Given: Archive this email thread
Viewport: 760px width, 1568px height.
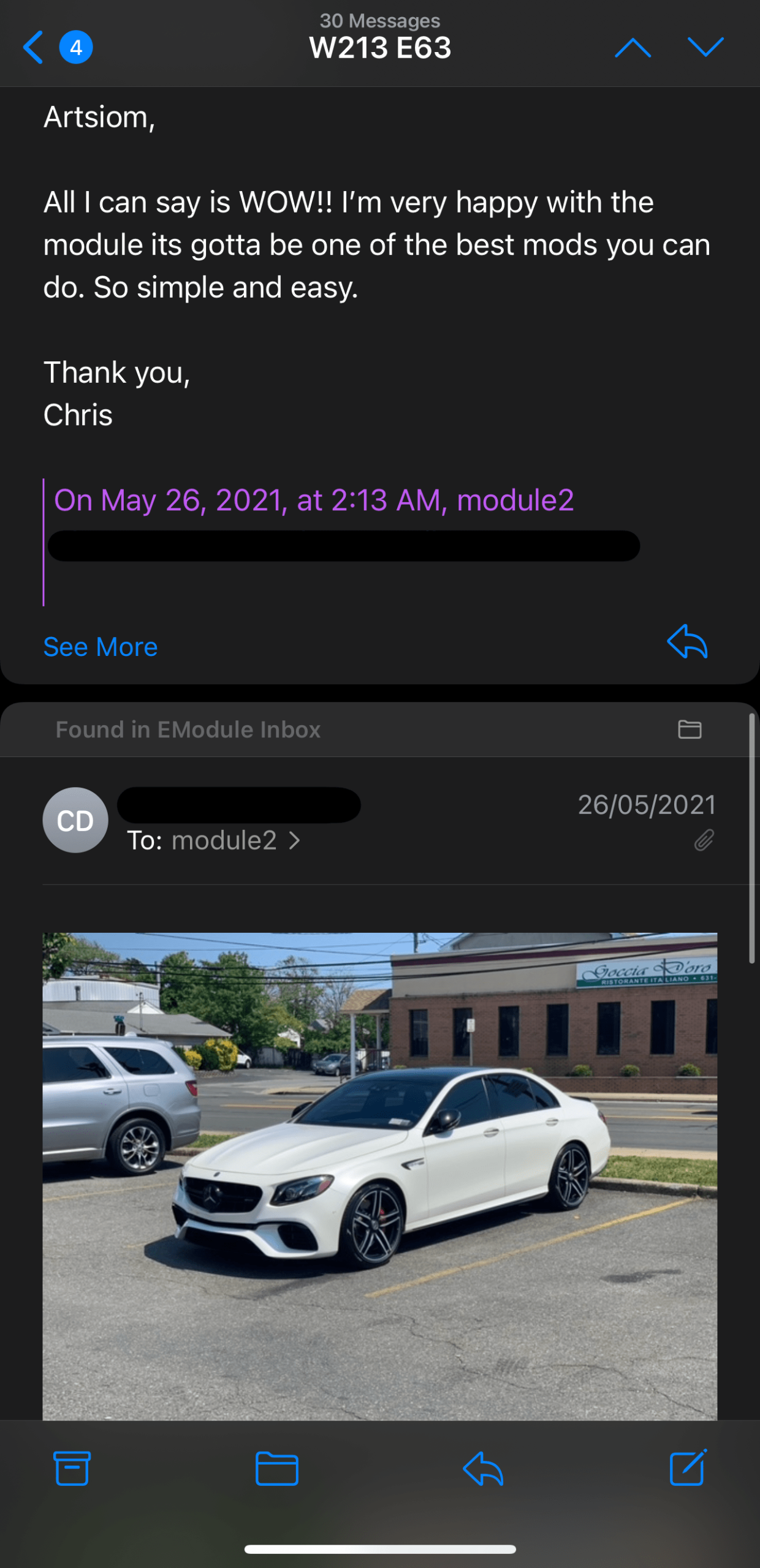Looking at the screenshot, I should [72, 1469].
